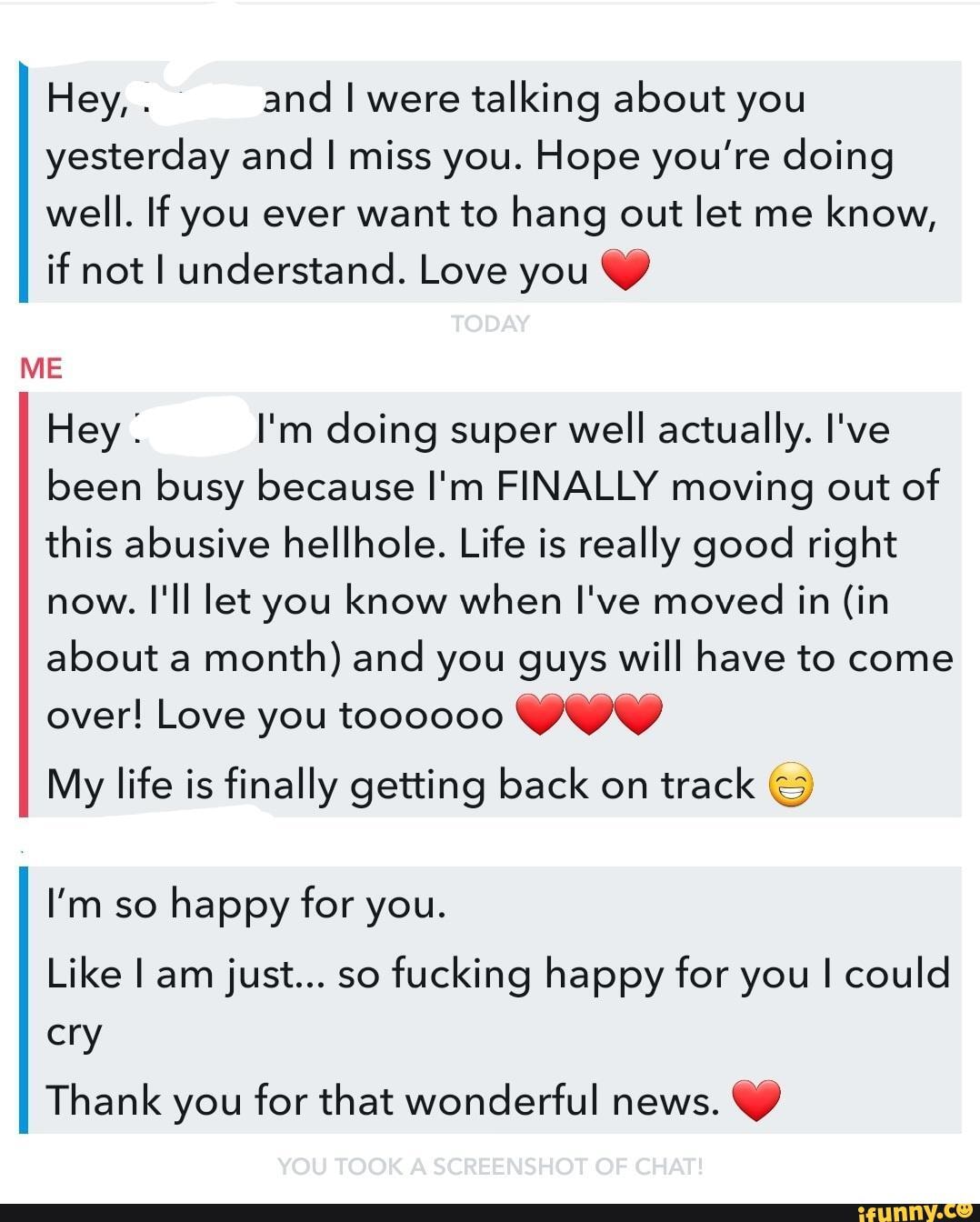Click the "YOU TOOK A SCREENSHOT OF CHAT!" notice
The height and width of the screenshot is (1222, 980).
pyautogui.click(x=490, y=1164)
